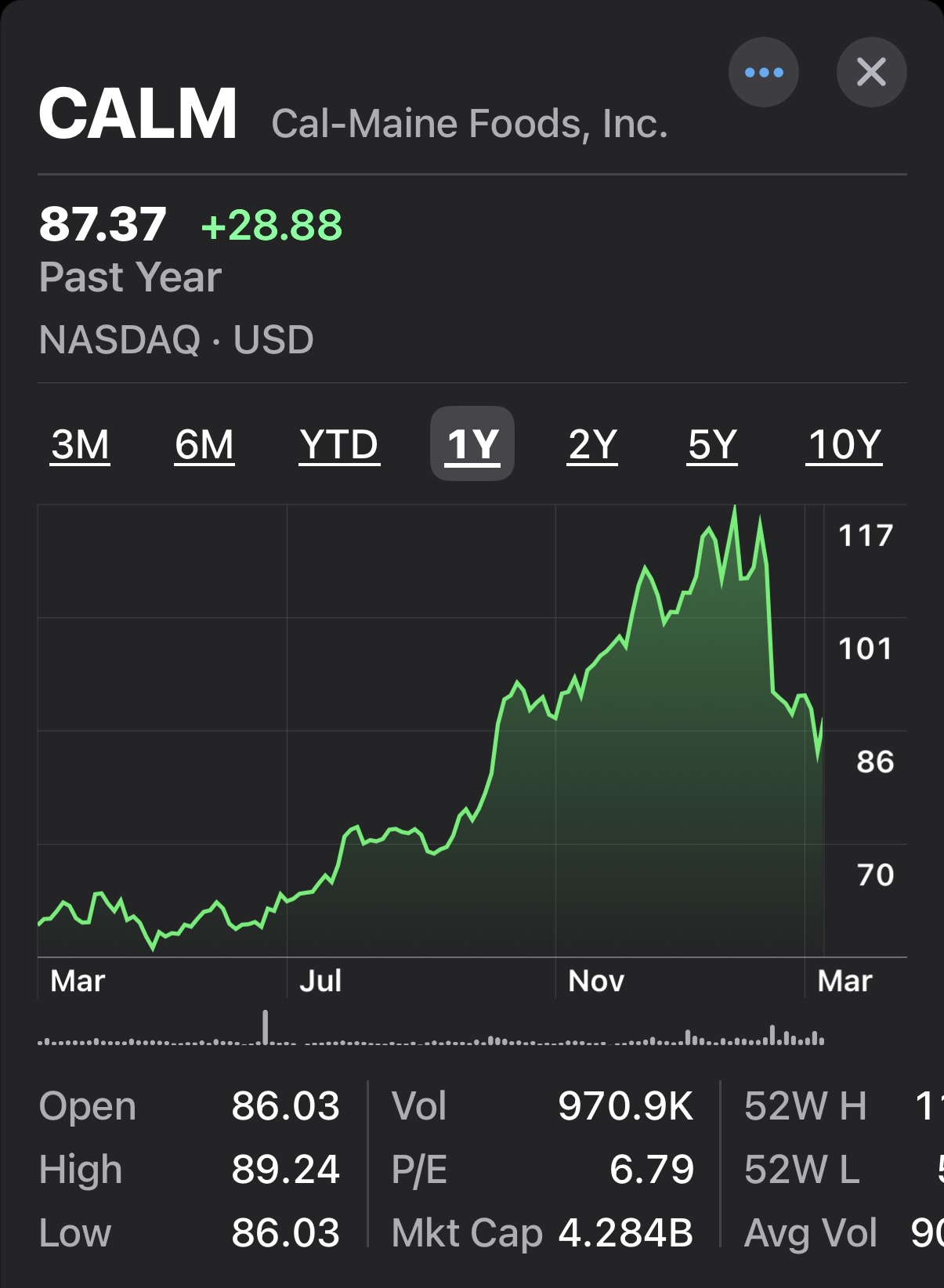Tap the 1Y range selector

pyautogui.click(x=472, y=444)
